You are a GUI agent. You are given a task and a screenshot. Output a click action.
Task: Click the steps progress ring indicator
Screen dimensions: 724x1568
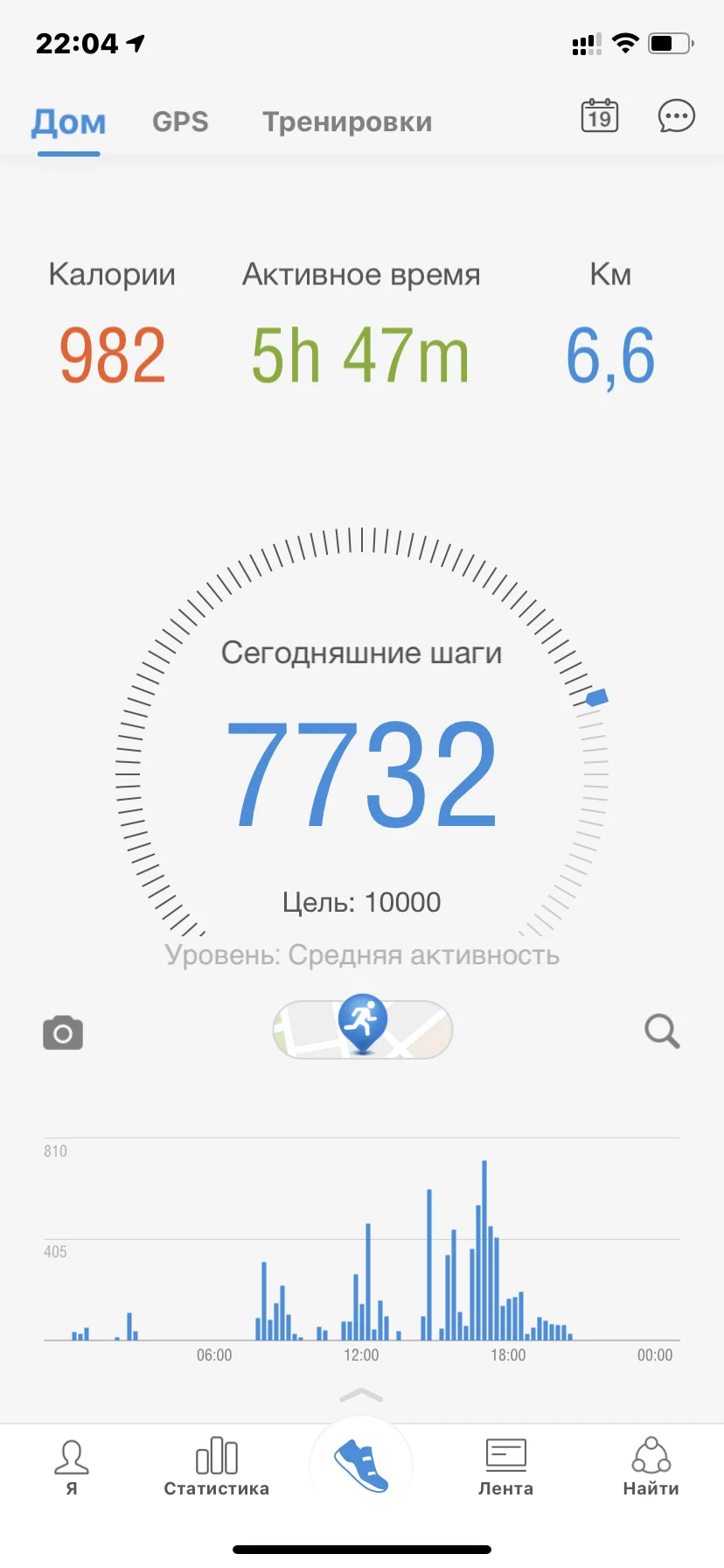click(597, 698)
